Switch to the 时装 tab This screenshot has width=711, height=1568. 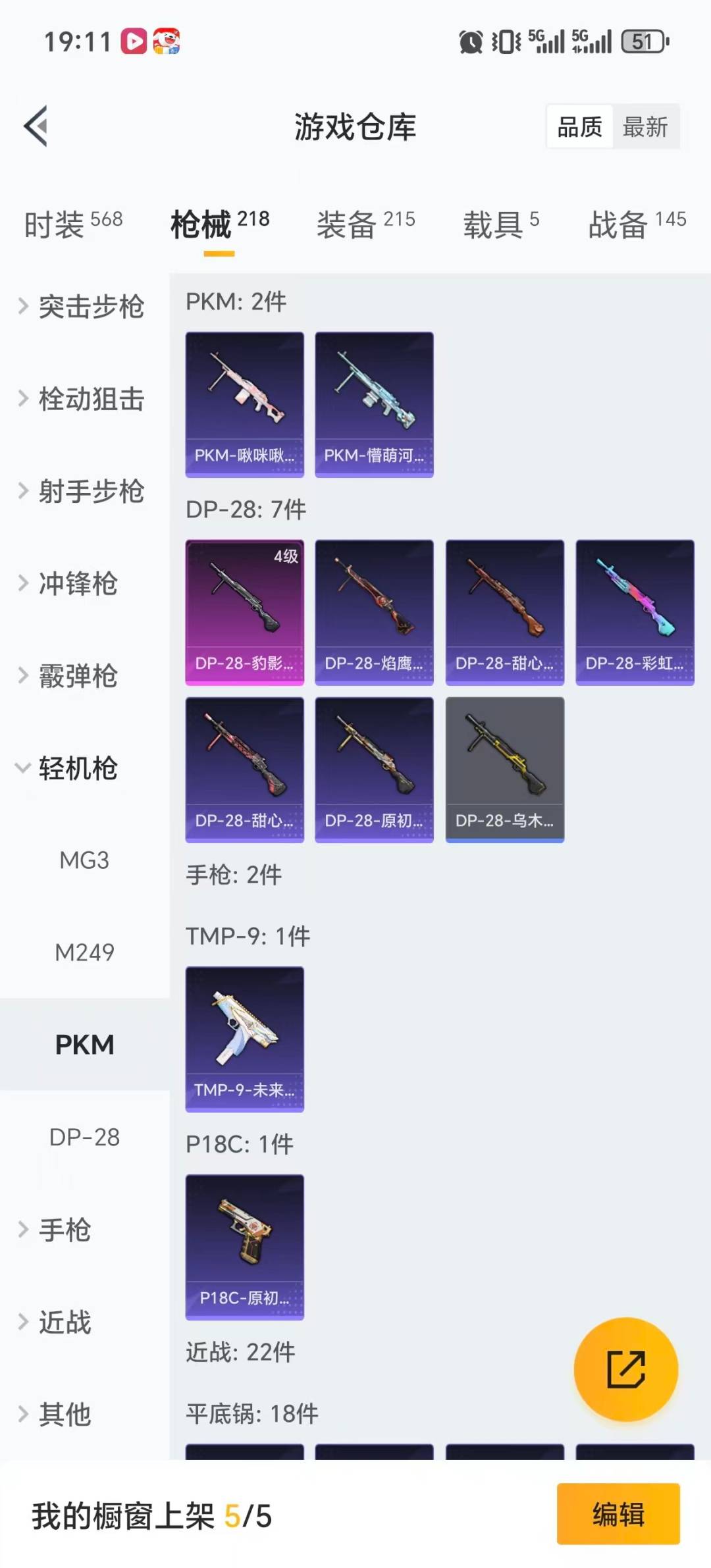click(73, 224)
